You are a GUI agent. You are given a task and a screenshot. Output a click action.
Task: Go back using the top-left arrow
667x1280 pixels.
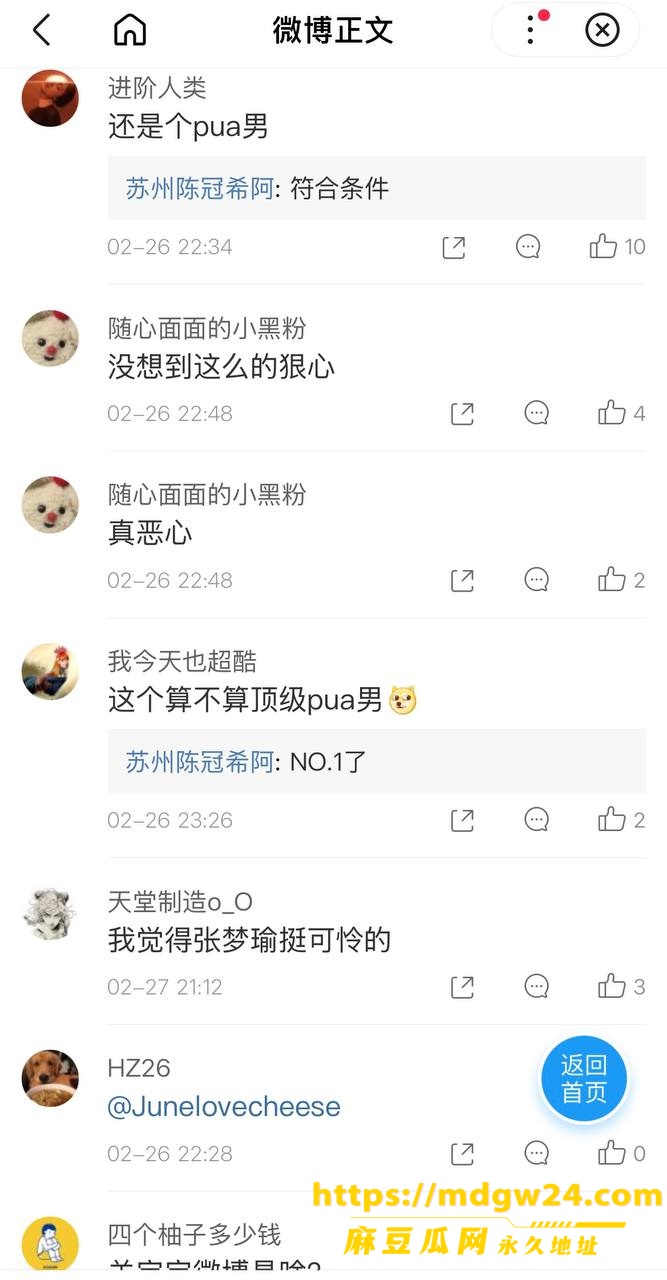tap(41, 30)
